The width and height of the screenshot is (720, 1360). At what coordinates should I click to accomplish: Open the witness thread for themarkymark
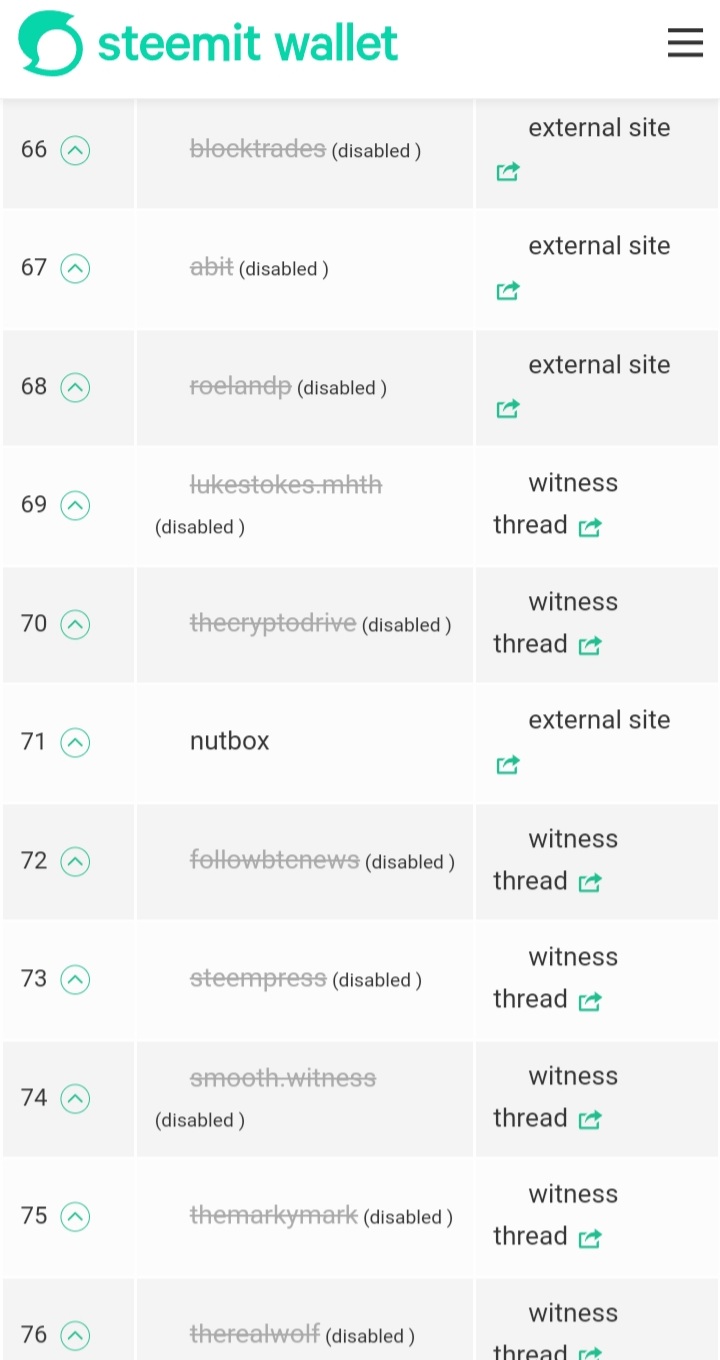coord(589,1238)
